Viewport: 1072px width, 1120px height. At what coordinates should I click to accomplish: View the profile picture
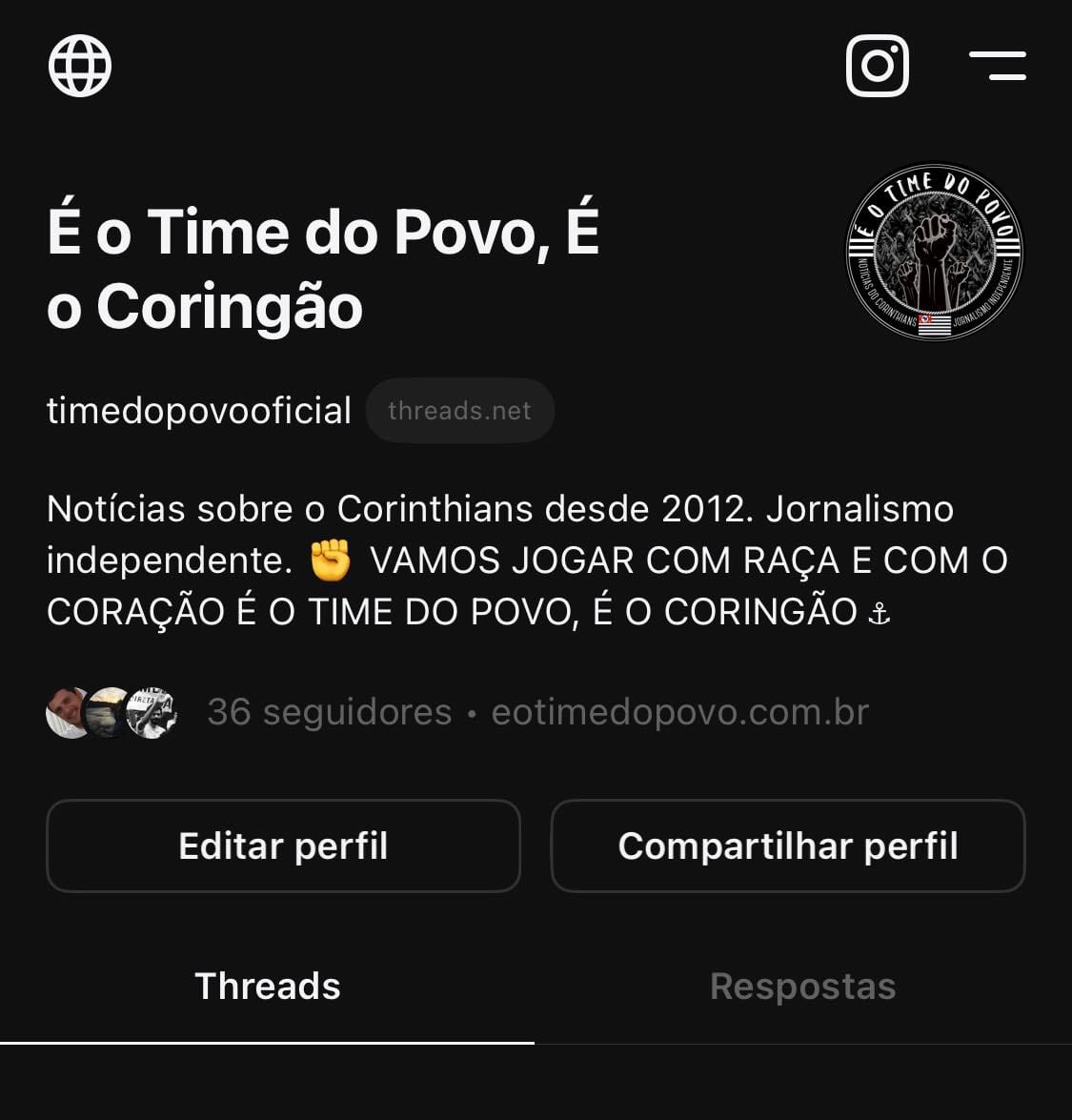click(934, 253)
